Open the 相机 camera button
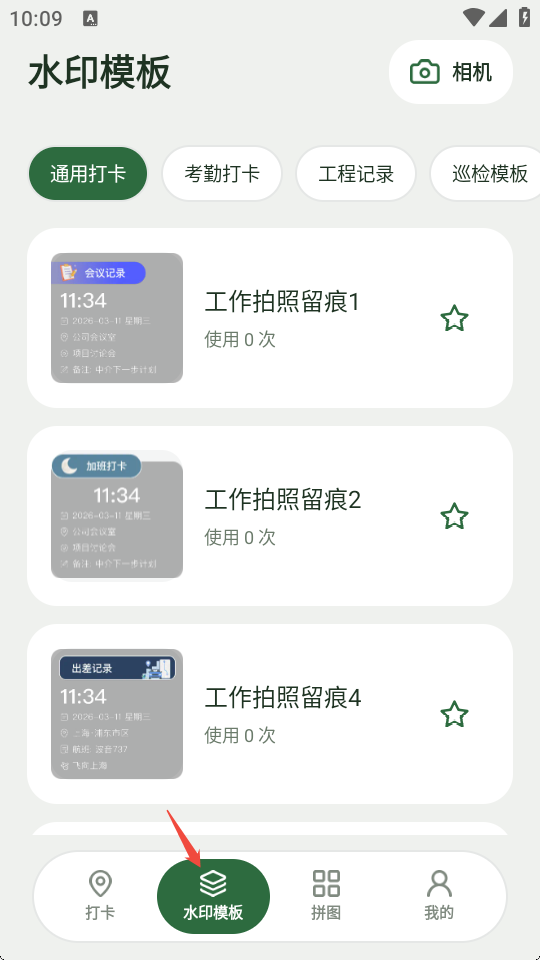 click(451, 72)
